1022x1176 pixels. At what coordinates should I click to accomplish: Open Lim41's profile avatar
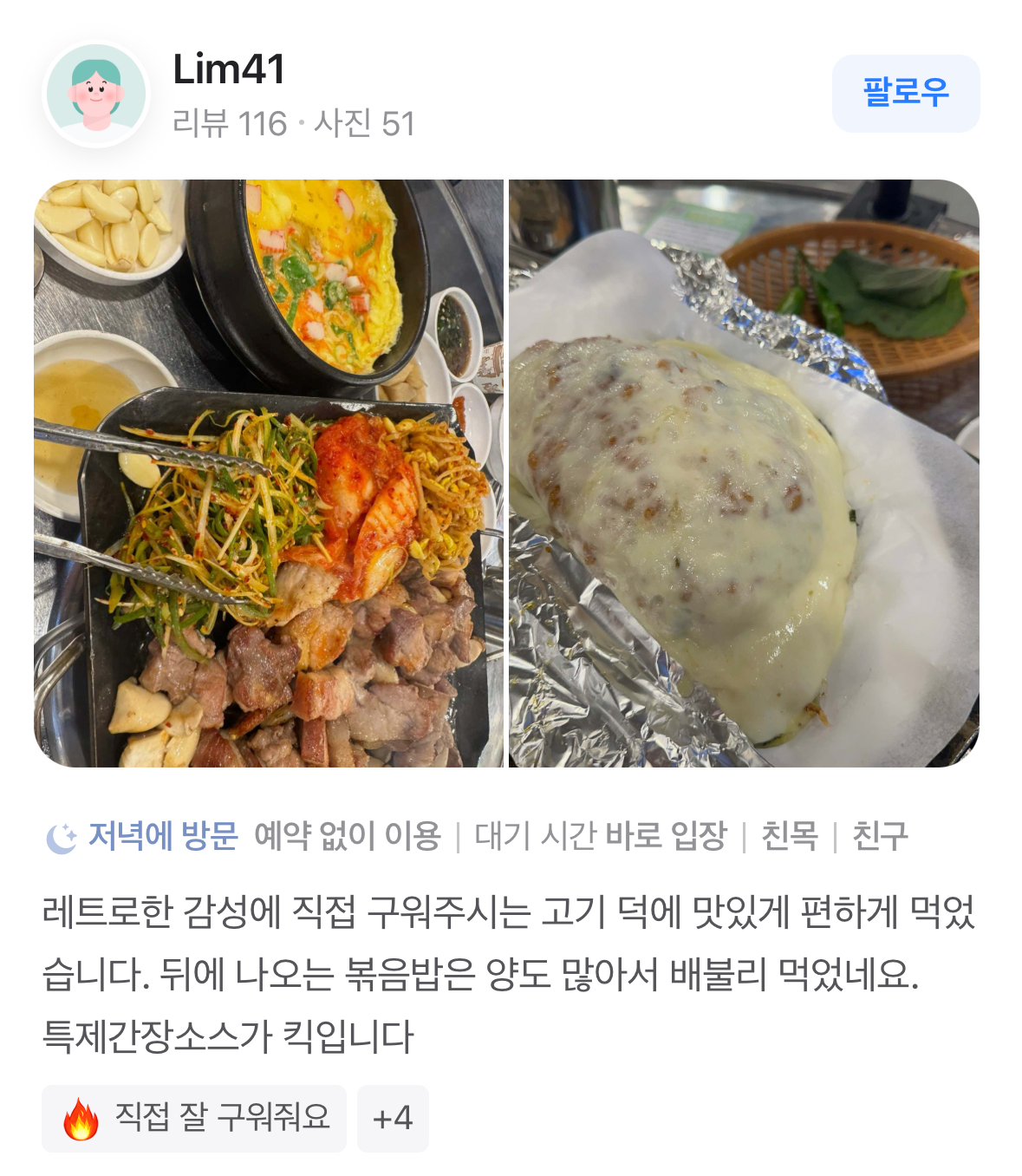click(96, 94)
